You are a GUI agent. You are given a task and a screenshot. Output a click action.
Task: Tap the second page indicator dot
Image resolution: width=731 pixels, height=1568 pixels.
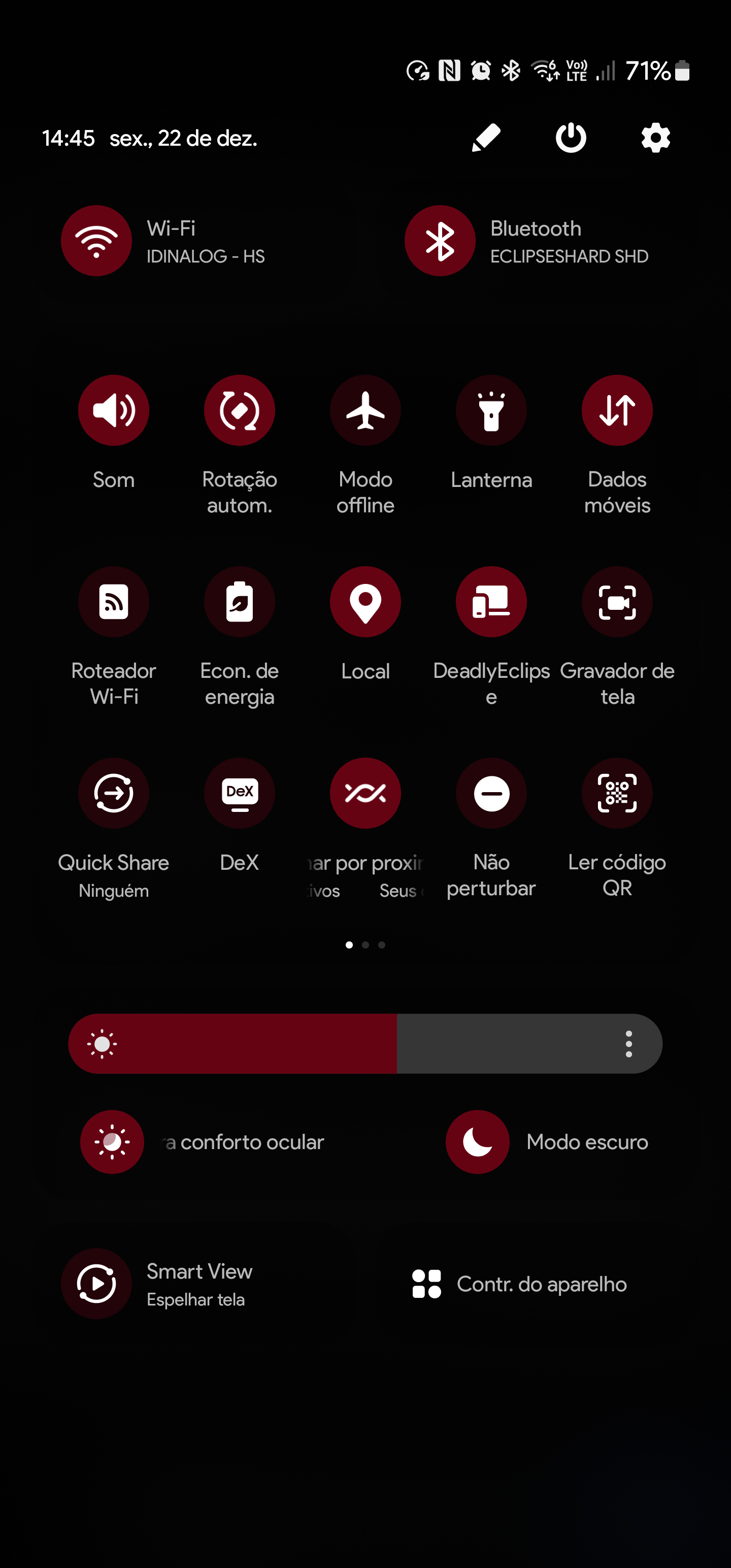365,944
